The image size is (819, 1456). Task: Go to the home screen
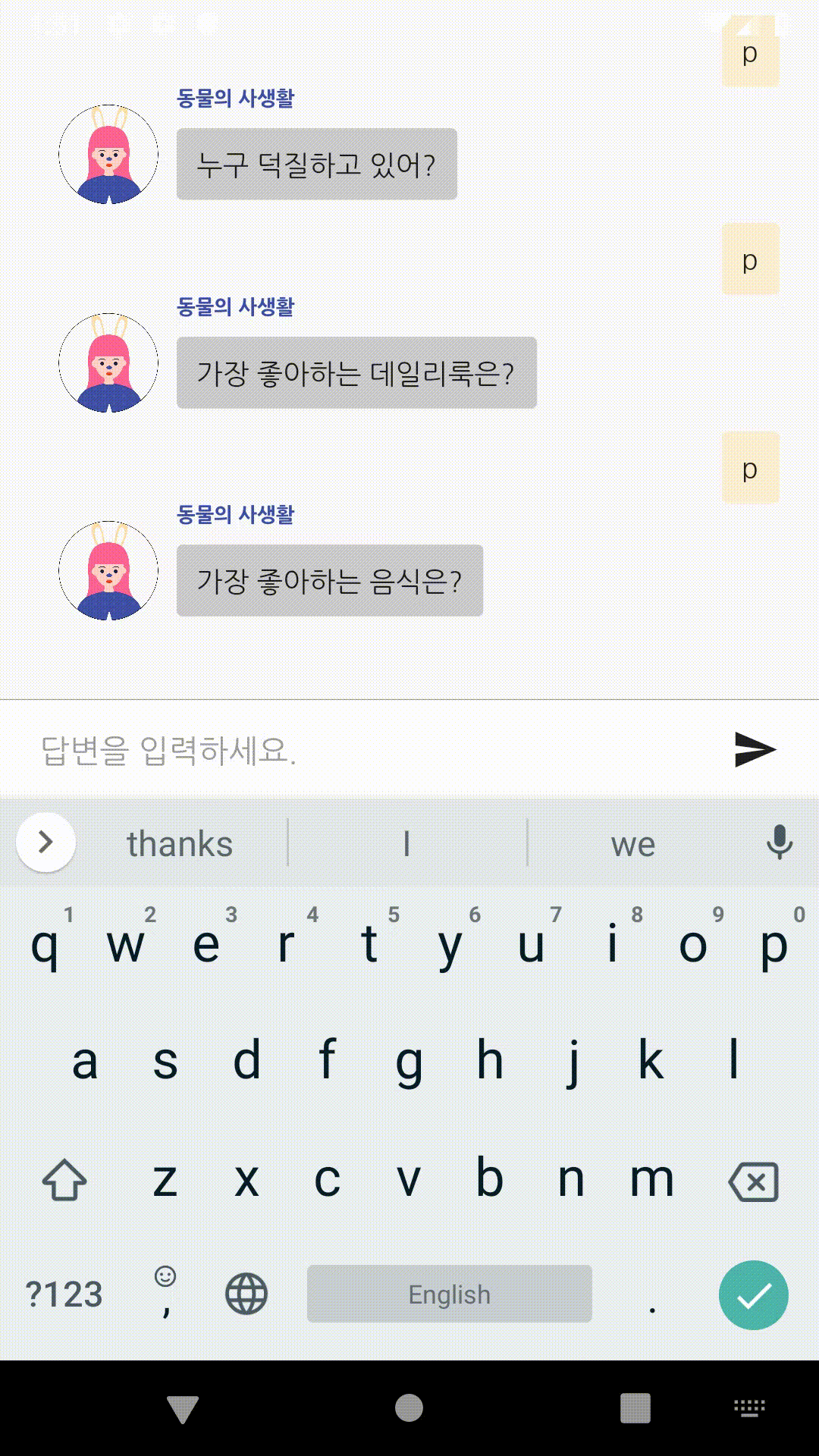click(409, 1408)
